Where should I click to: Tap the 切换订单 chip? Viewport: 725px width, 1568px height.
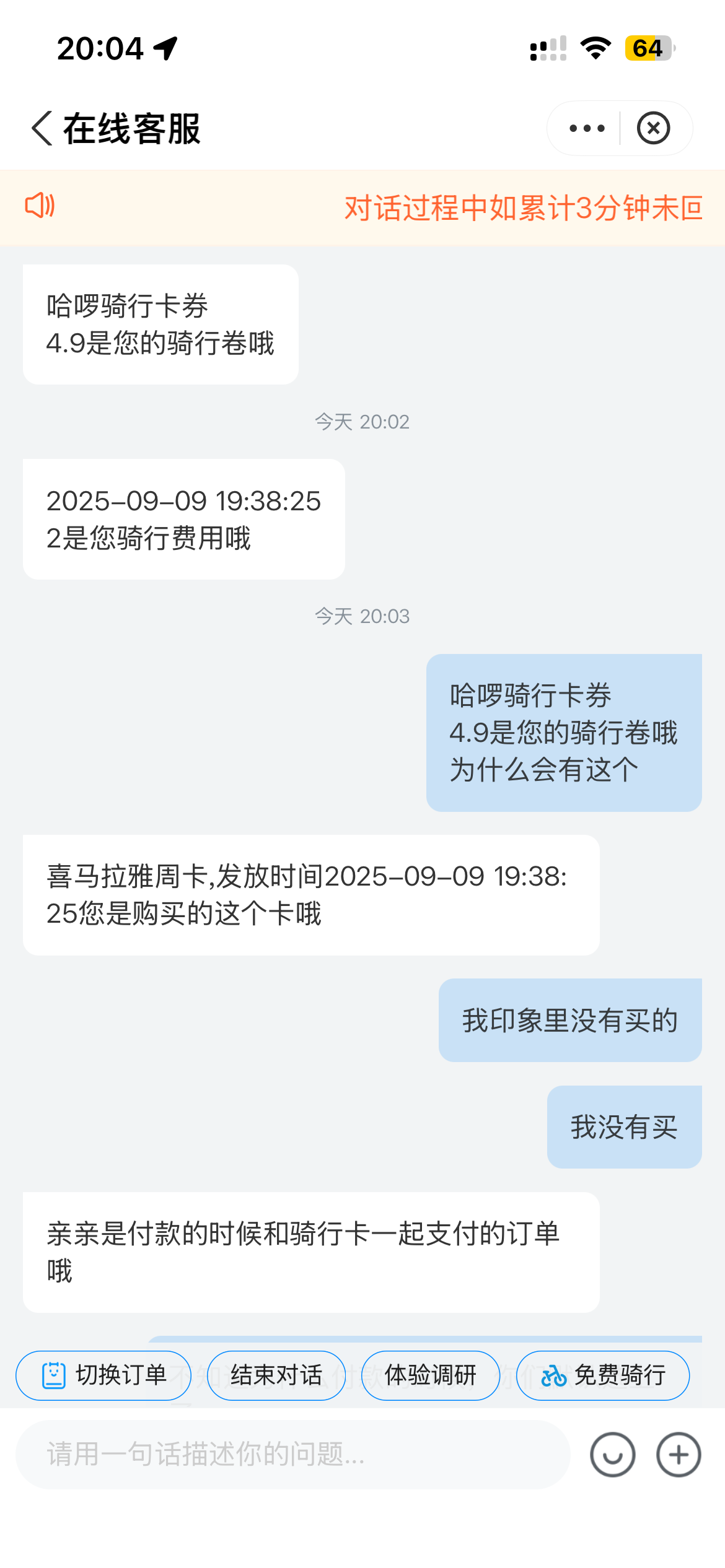tap(103, 1375)
